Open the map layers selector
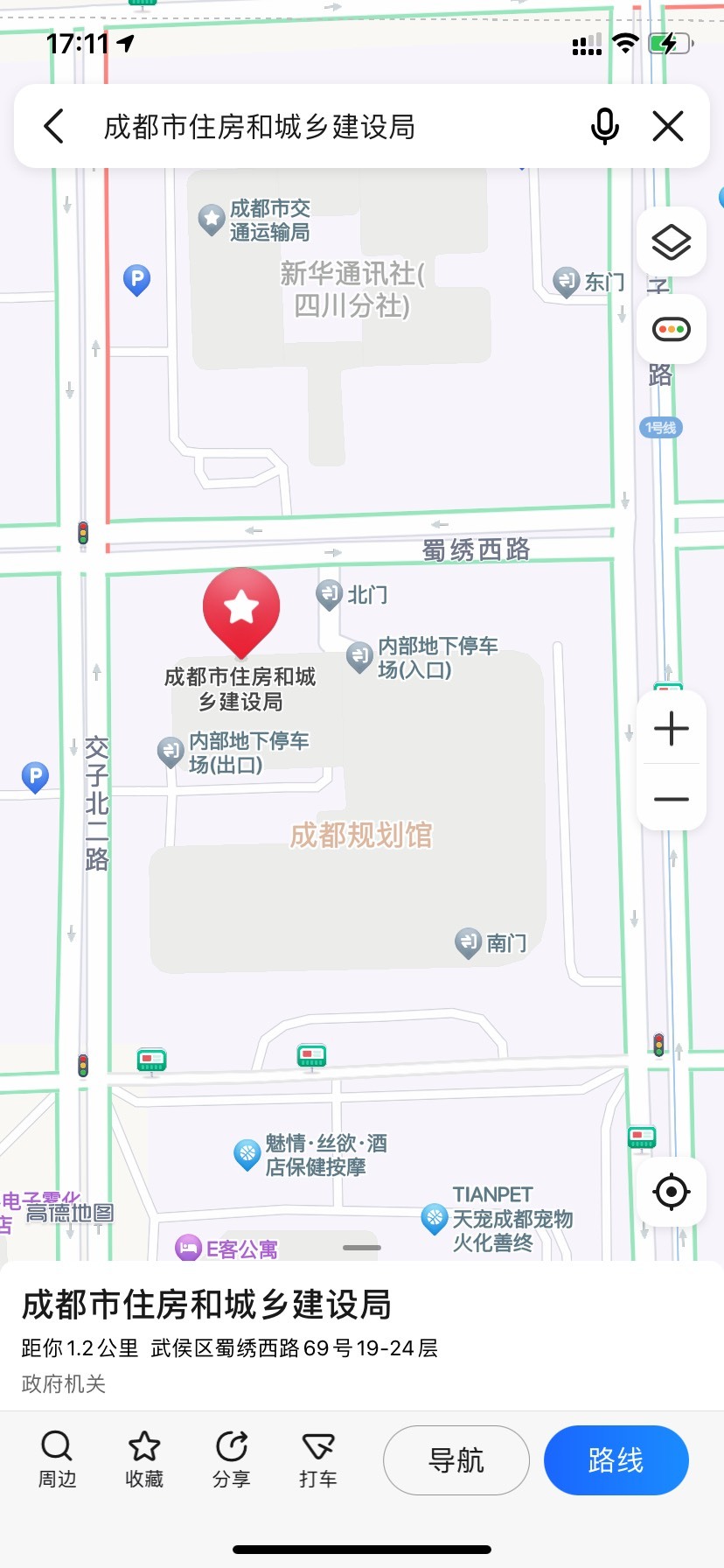The height and width of the screenshot is (1568, 724). [x=672, y=241]
